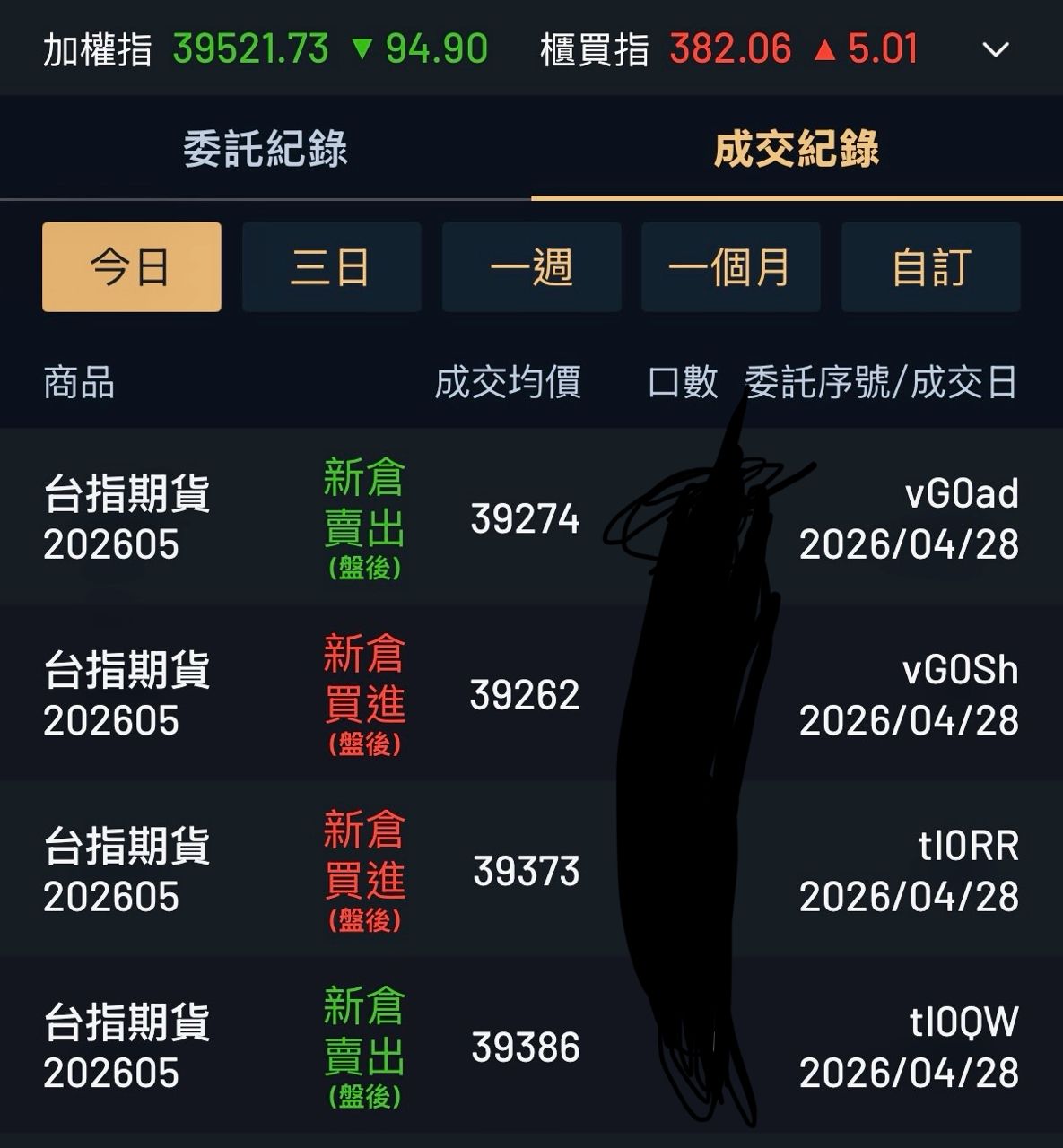
Task: View trade record vG0Sh at 39262
Action: [x=529, y=695]
